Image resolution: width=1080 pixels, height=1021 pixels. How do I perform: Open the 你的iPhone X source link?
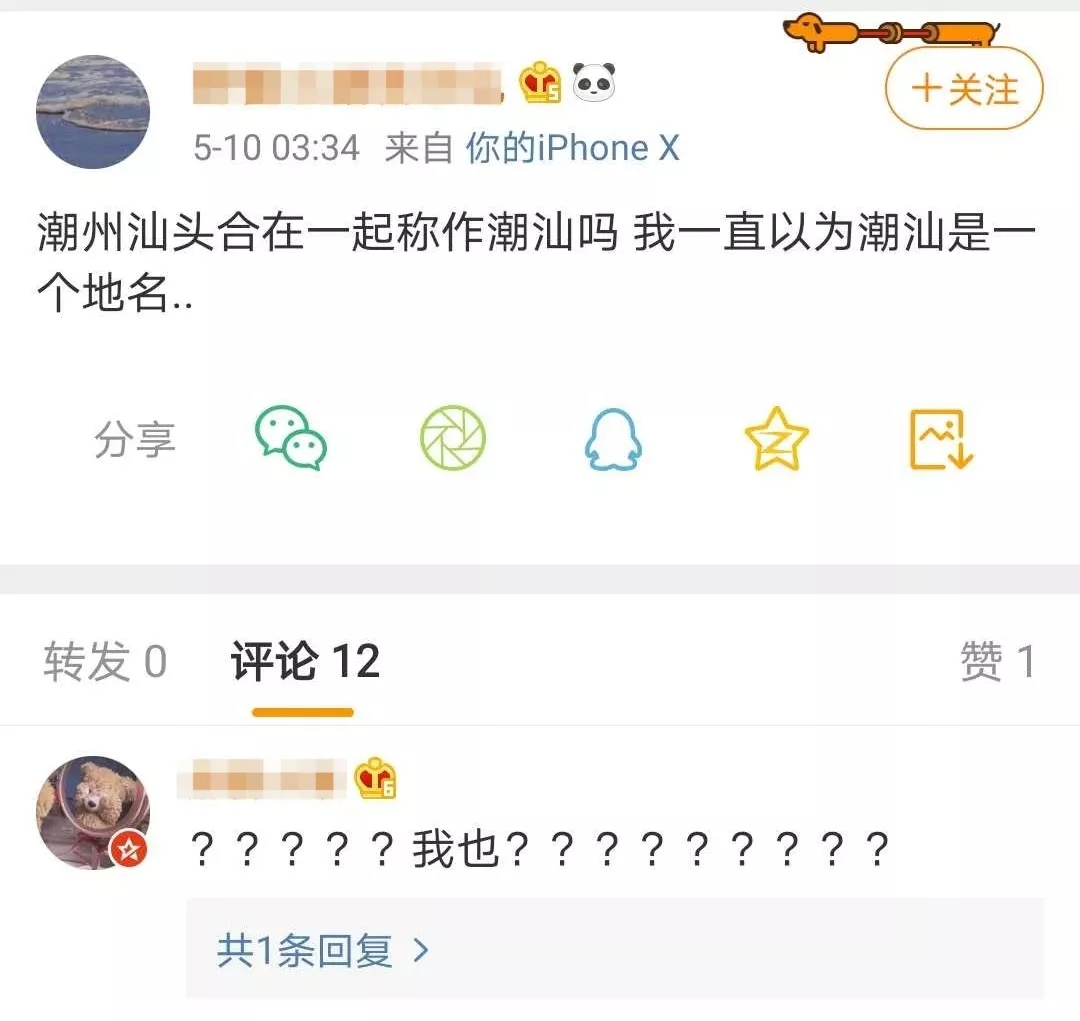point(572,148)
